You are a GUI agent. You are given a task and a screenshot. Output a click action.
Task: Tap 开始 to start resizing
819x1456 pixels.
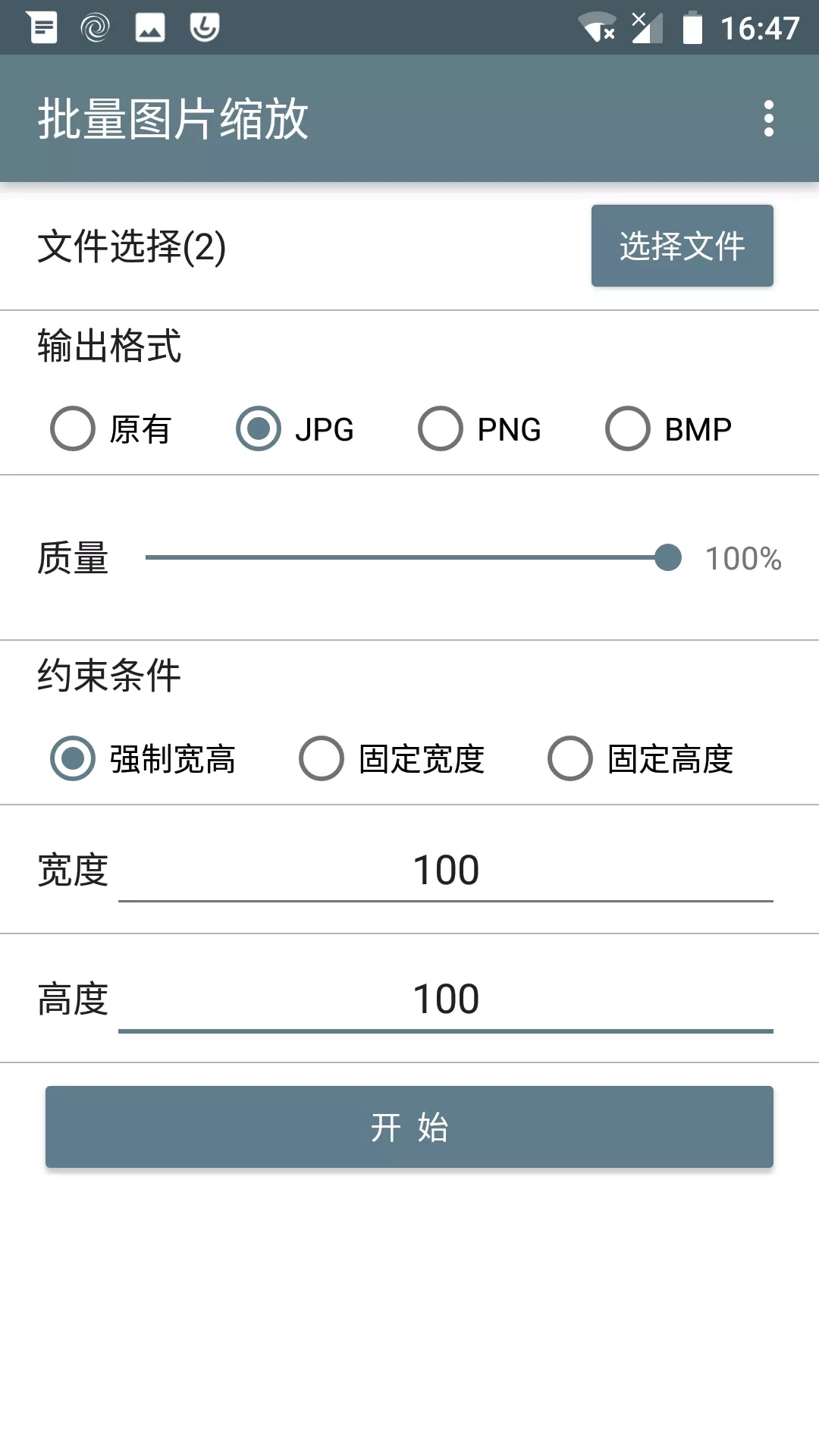(x=409, y=1127)
